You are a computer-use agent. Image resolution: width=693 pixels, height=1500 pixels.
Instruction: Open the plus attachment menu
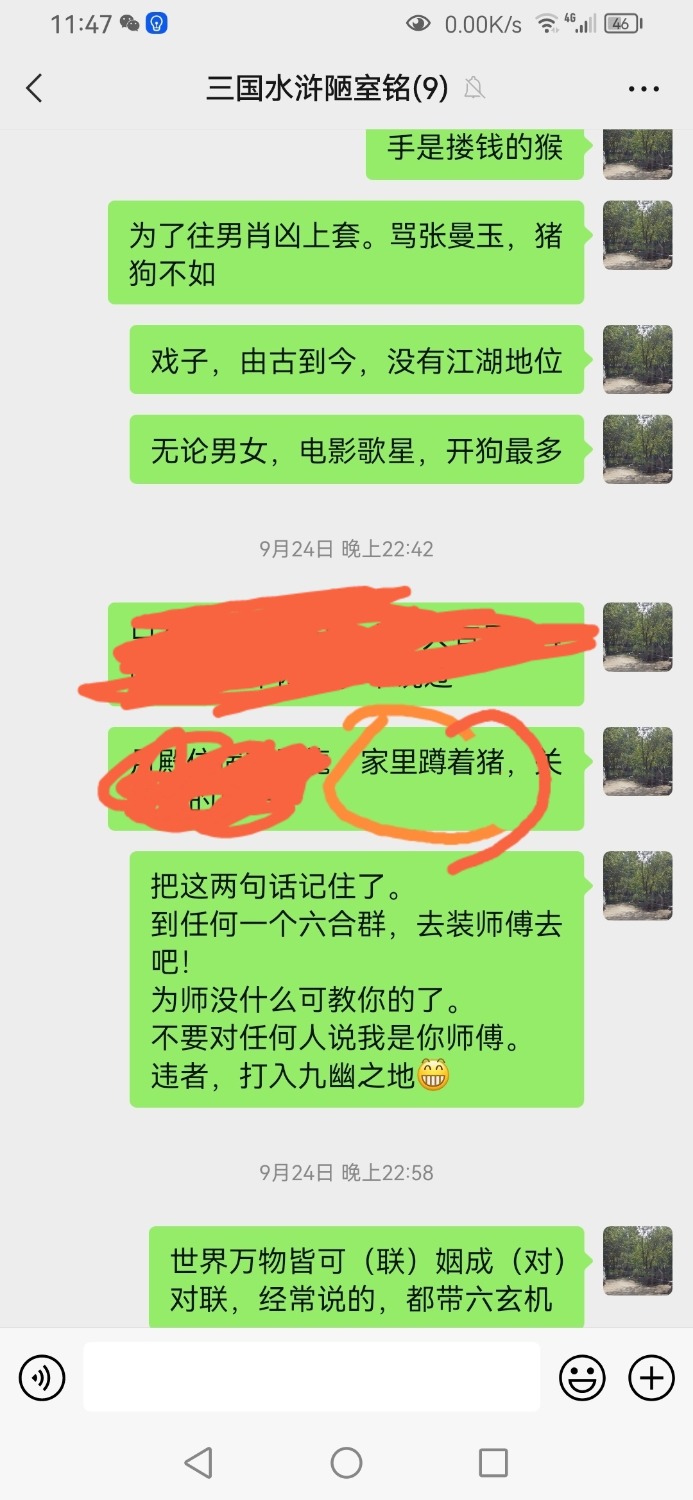[651, 1378]
